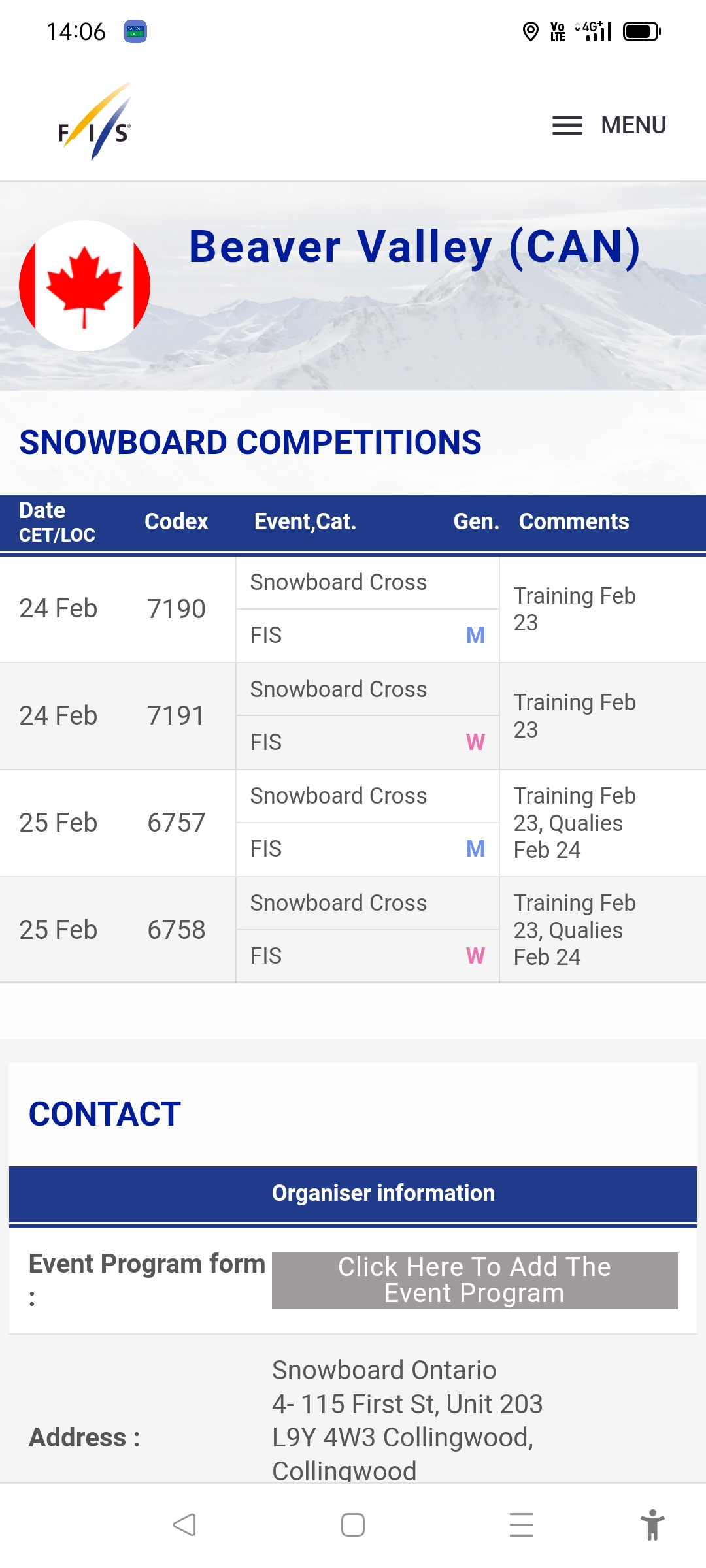
Task: Go back with the system back button
Action: pyautogui.click(x=184, y=1525)
